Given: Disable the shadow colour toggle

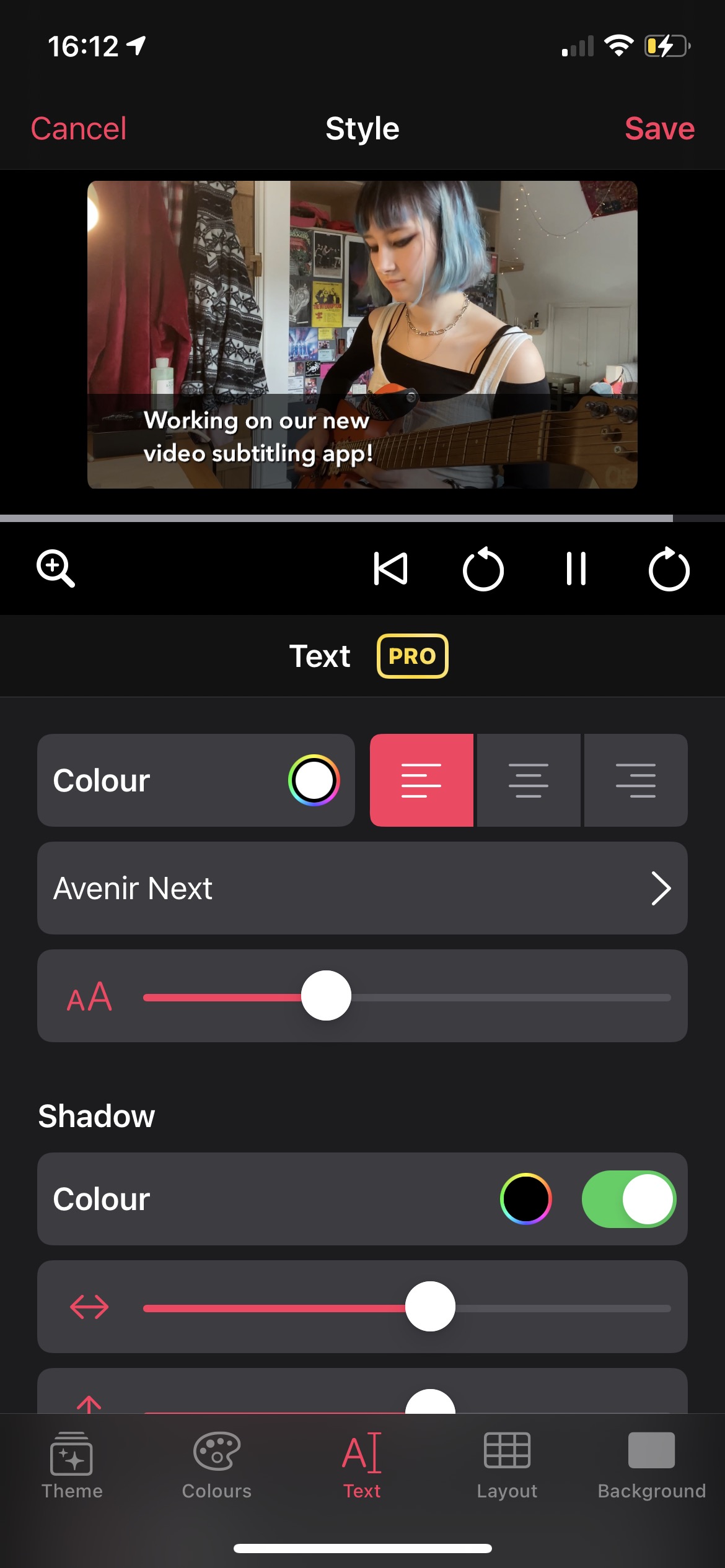Looking at the screenshot, I should [628, 1198].
